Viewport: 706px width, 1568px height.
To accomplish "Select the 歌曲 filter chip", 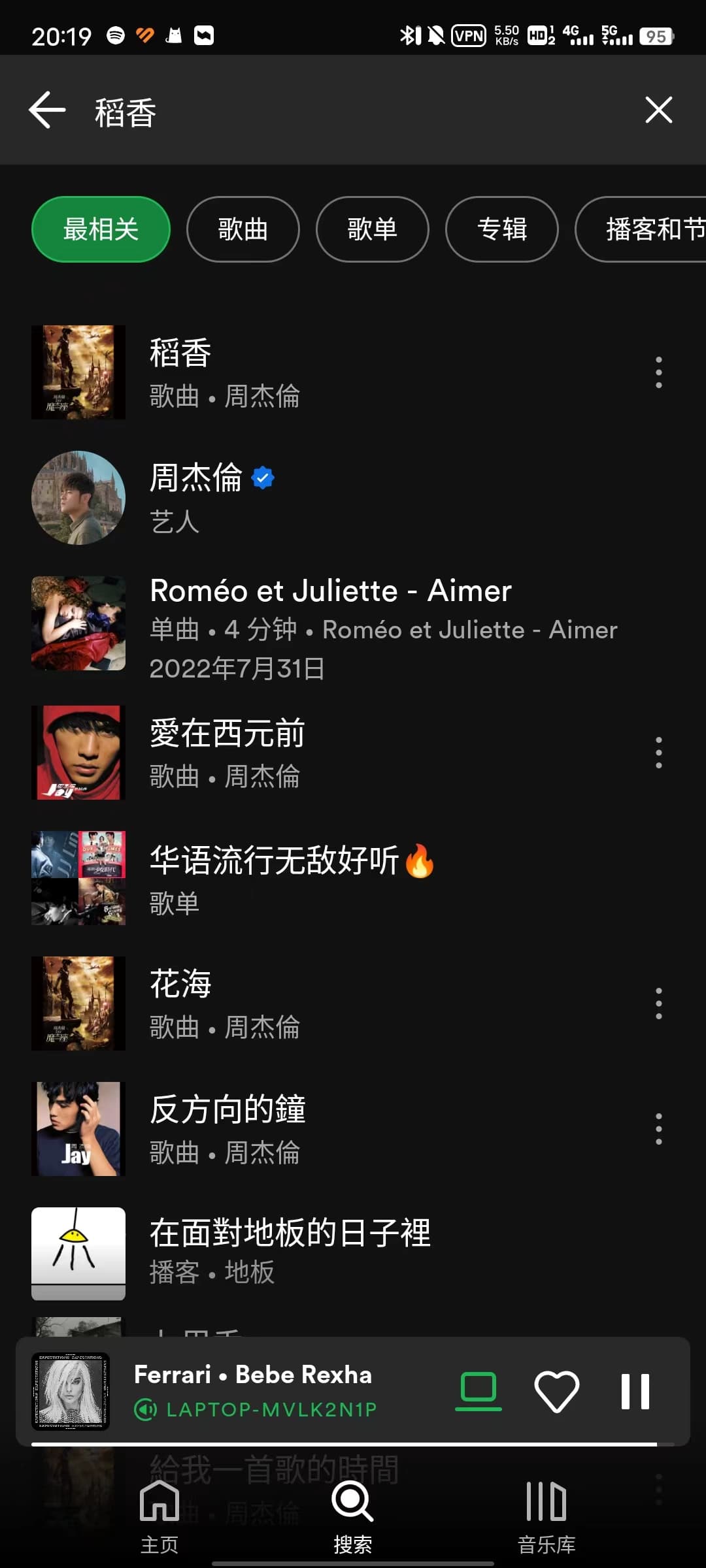I will [x=243, y=229].
